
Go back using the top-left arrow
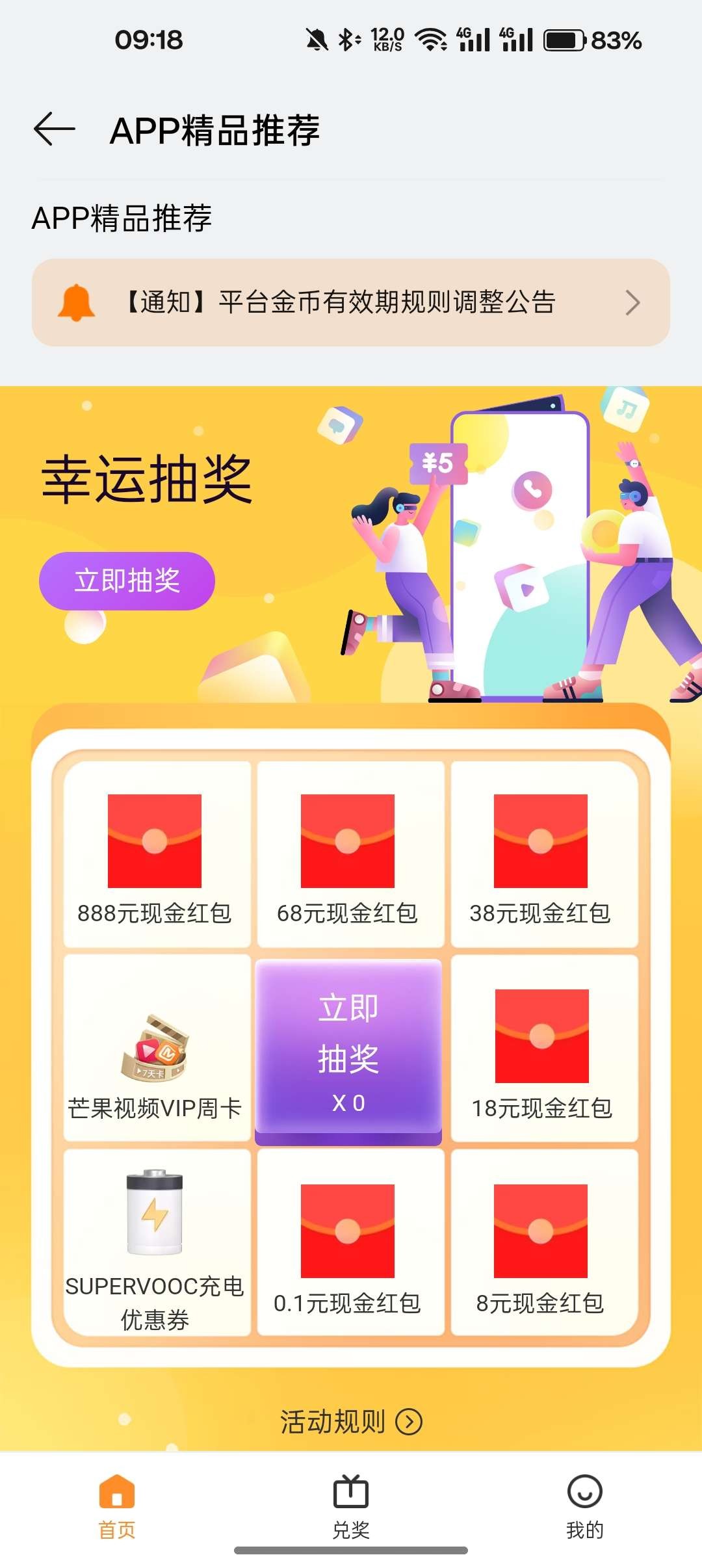(x=55, y=129)
